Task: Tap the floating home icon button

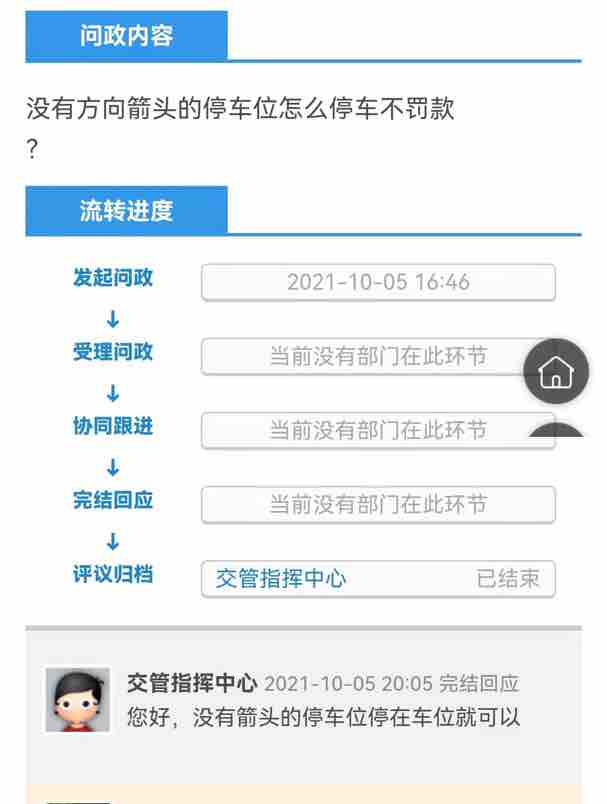Action: (x=556, y=372)
